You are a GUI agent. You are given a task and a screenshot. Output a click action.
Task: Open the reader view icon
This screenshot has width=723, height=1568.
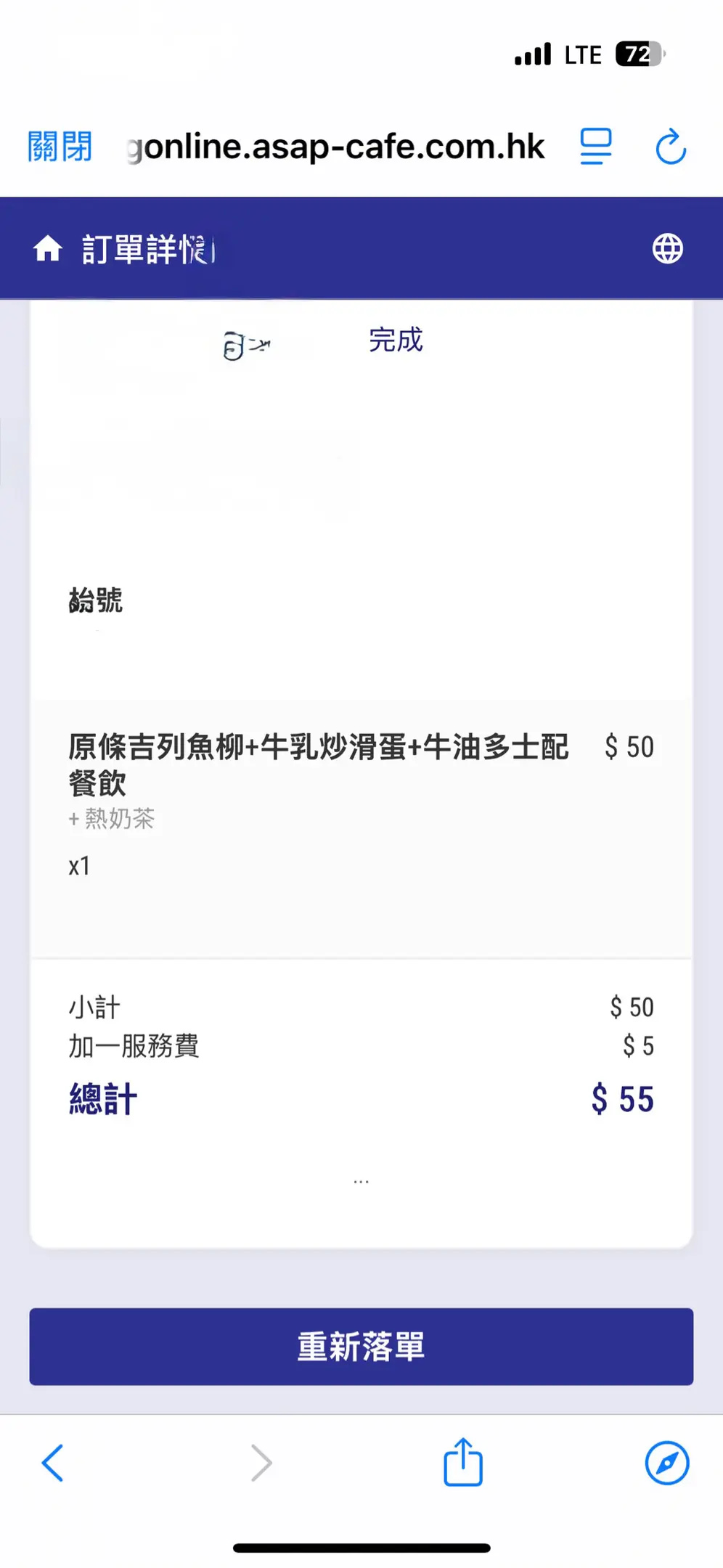click(x=596, y=147)
